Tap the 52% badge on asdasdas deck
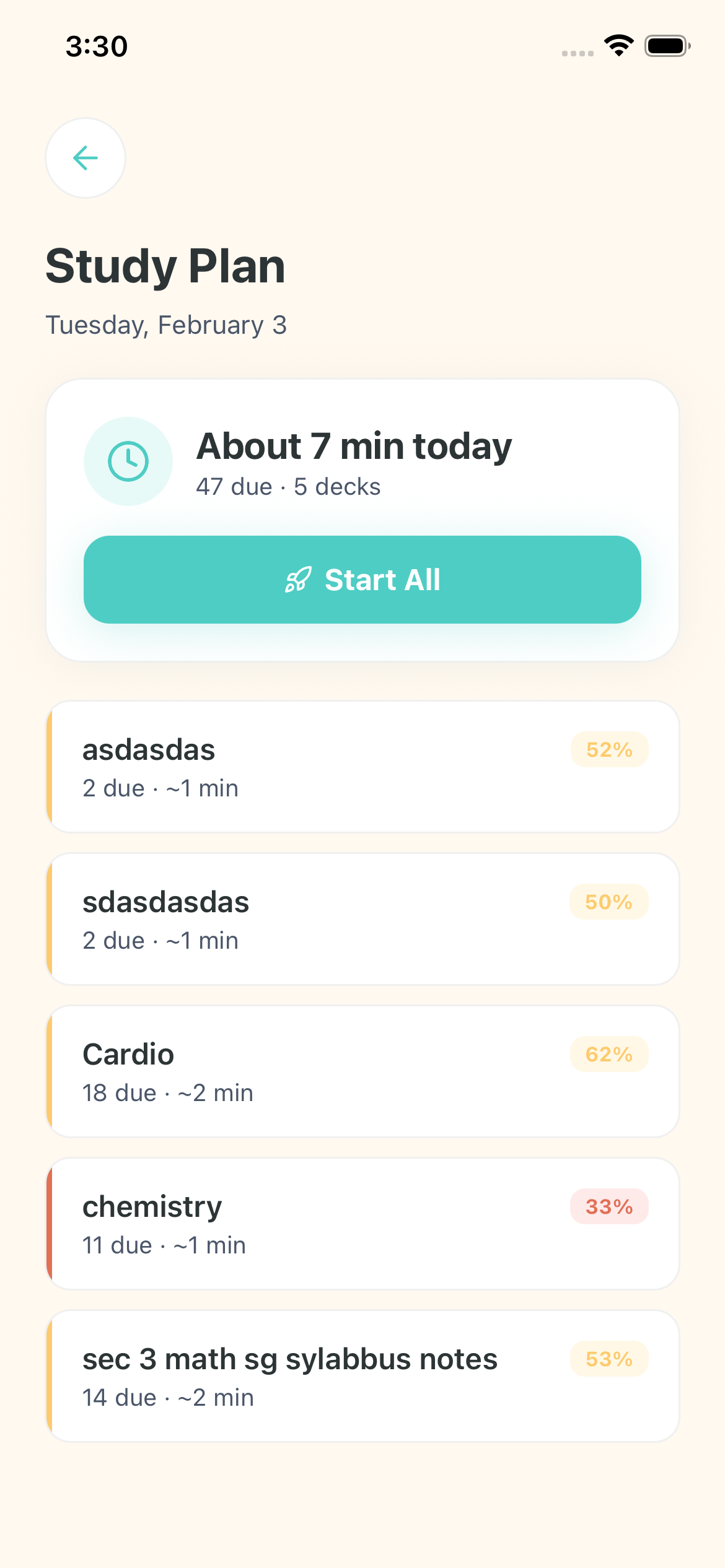Image resolution: width=725 pixels, height=1568 pixels. click(x=609, y=749)
